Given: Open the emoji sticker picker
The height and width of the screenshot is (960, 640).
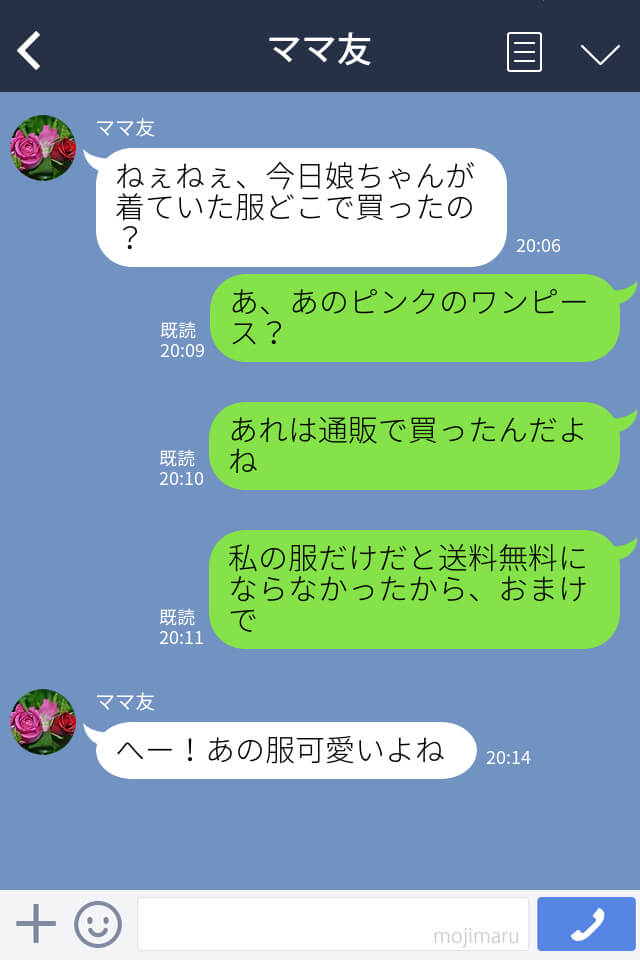Looking at the screenshot, I should click(98, 924).
